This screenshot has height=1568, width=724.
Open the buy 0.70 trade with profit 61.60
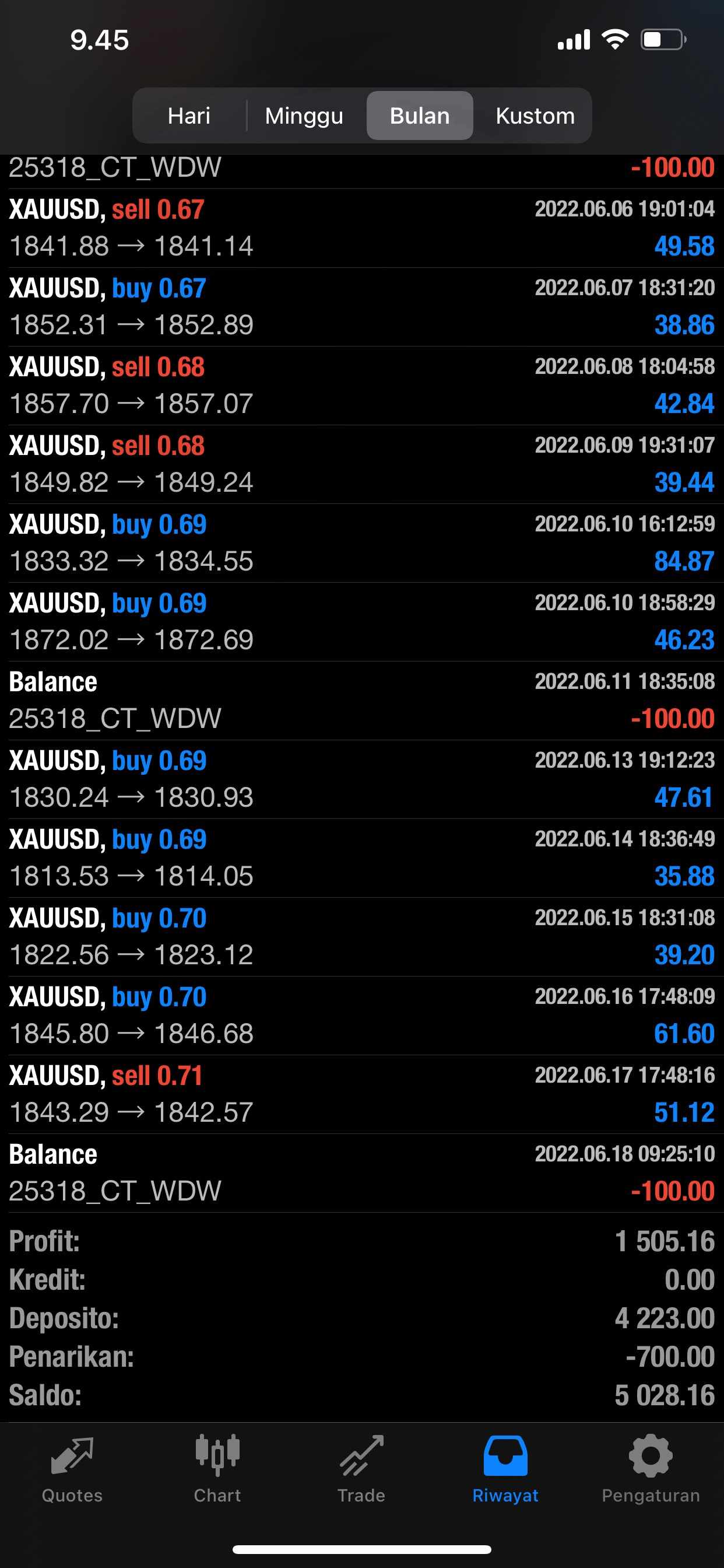click(x=361, y=1014)
